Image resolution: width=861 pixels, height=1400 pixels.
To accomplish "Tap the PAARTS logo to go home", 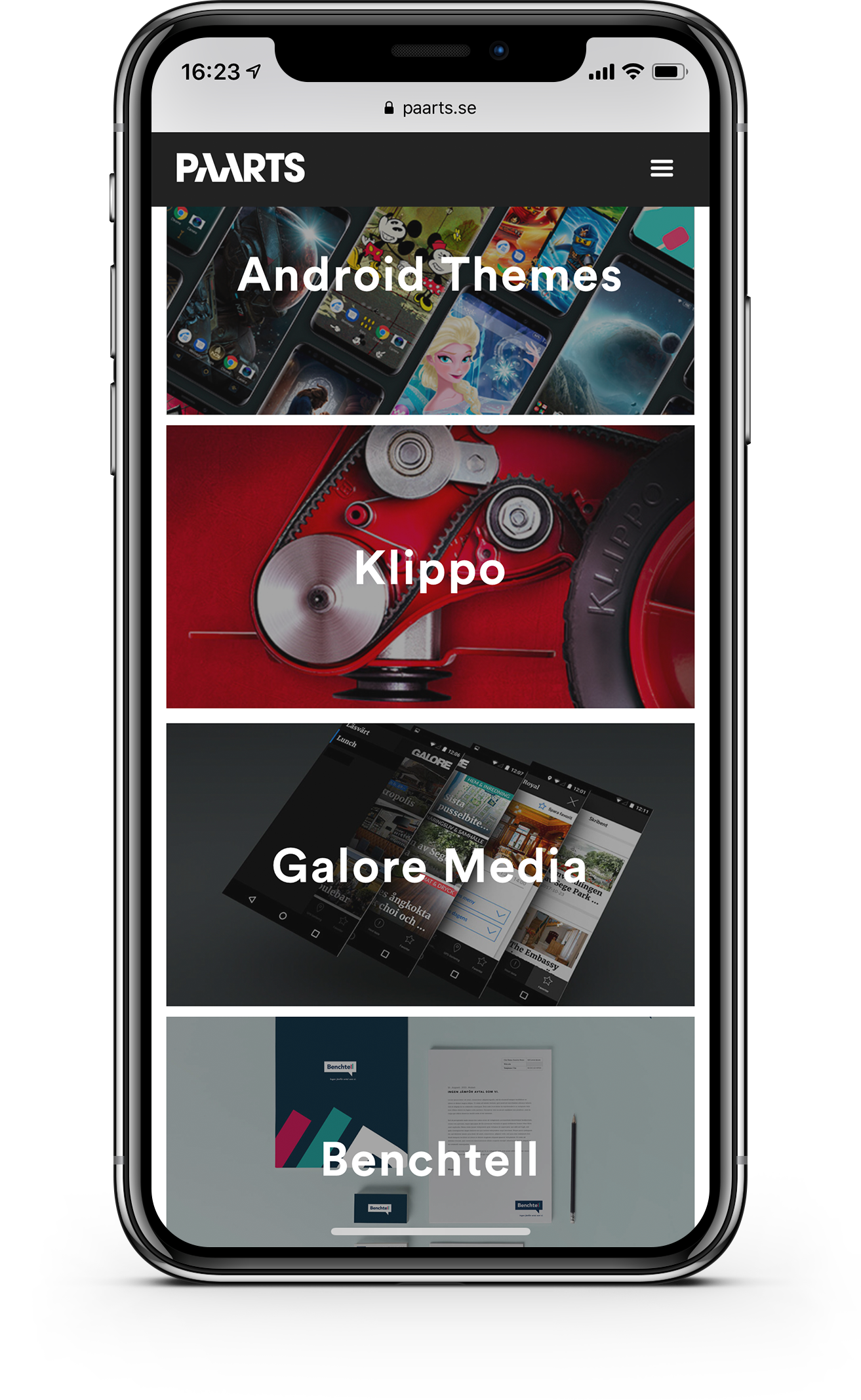I will click(241, 168).
